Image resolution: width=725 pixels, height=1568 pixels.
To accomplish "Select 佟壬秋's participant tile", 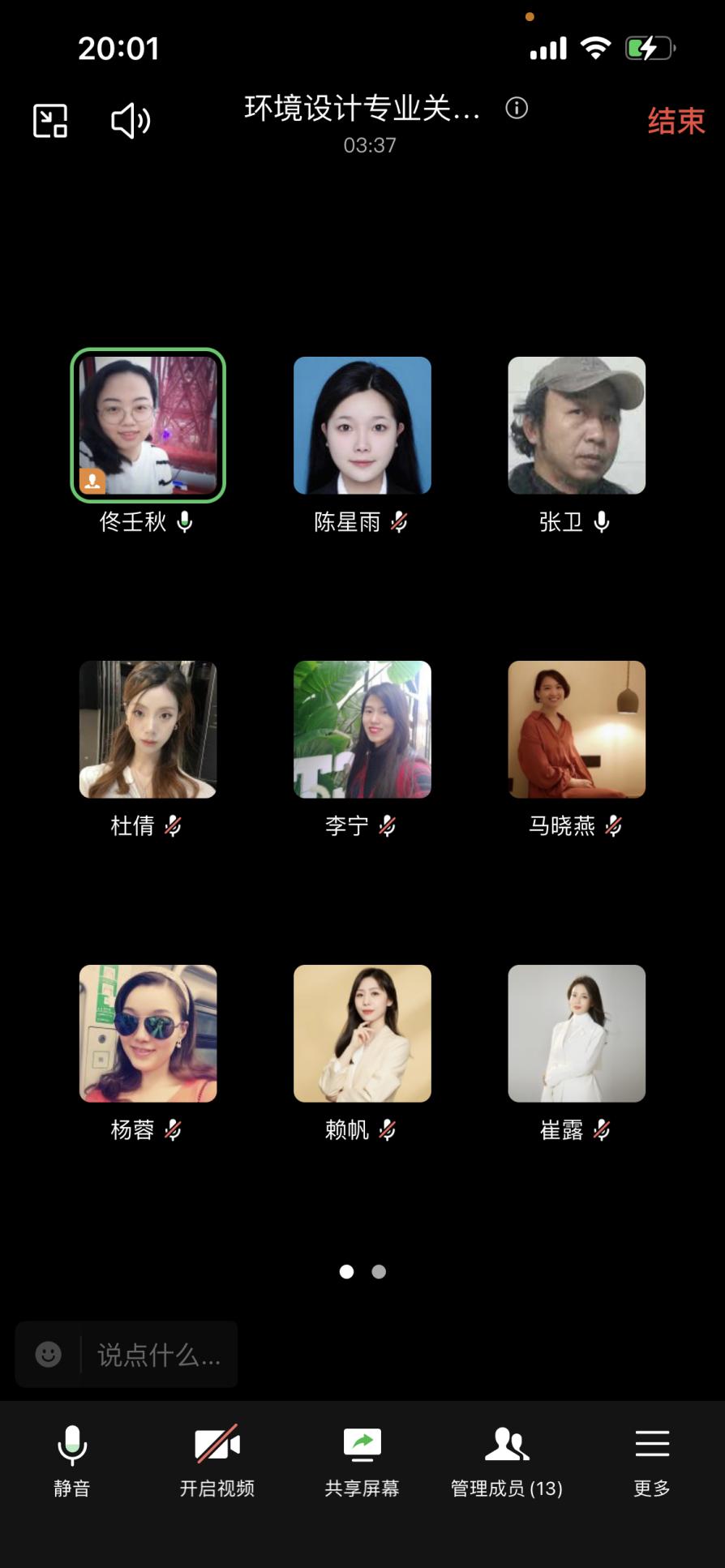I will tap(148, 426).
